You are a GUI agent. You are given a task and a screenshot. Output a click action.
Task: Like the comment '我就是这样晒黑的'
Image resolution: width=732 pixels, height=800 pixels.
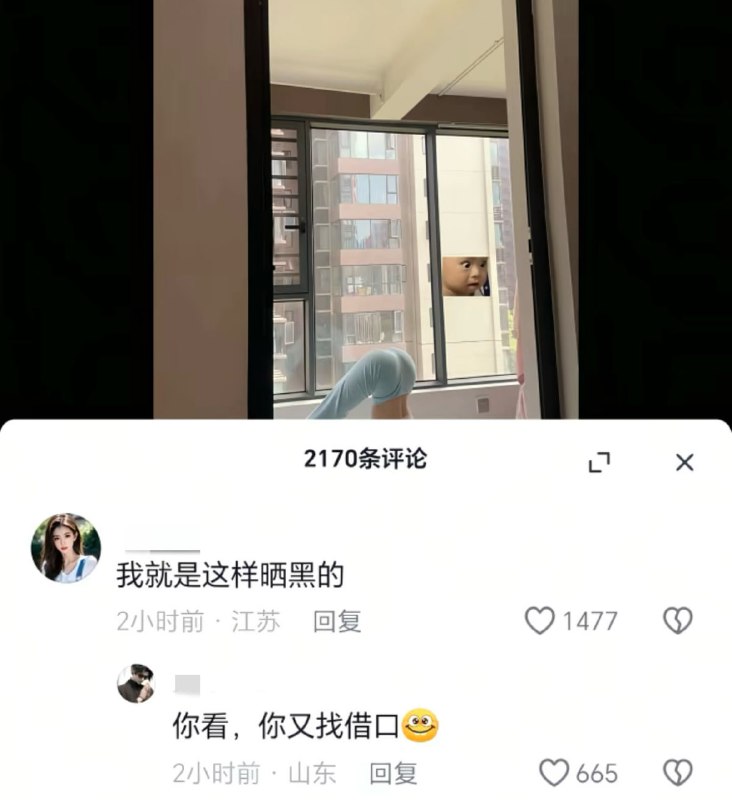pyautogui.click(x=540, y=621)
